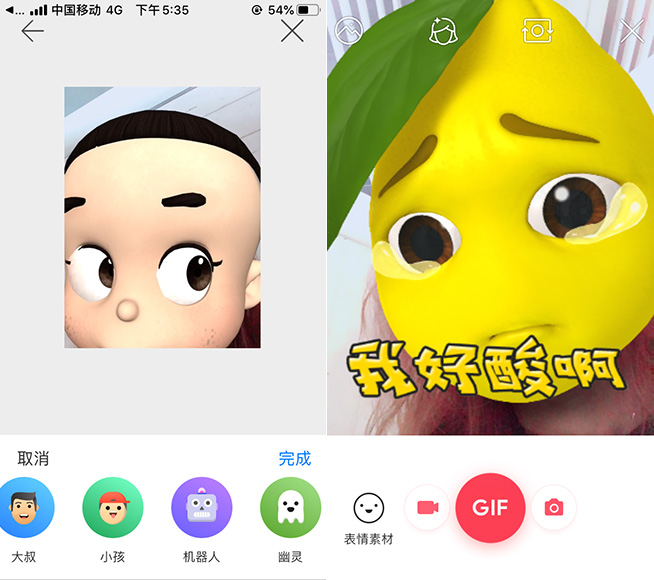Image resolution: width=654 pixels, height=580 pixels.
Task: Select the 小孩 voice effect
Action: [x=112, y=508]
